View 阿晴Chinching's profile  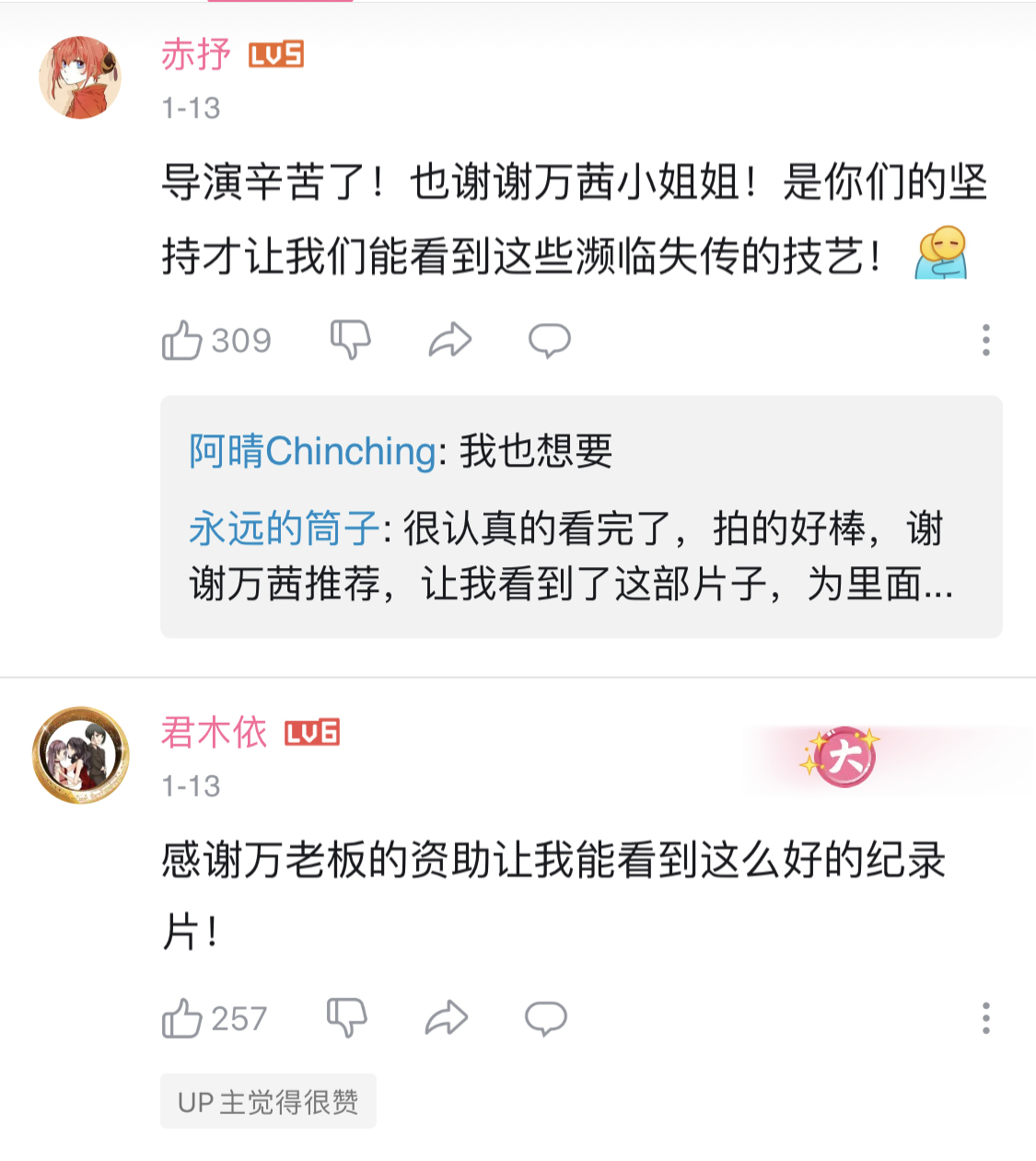pyautogui.click(x=311, y=451)
